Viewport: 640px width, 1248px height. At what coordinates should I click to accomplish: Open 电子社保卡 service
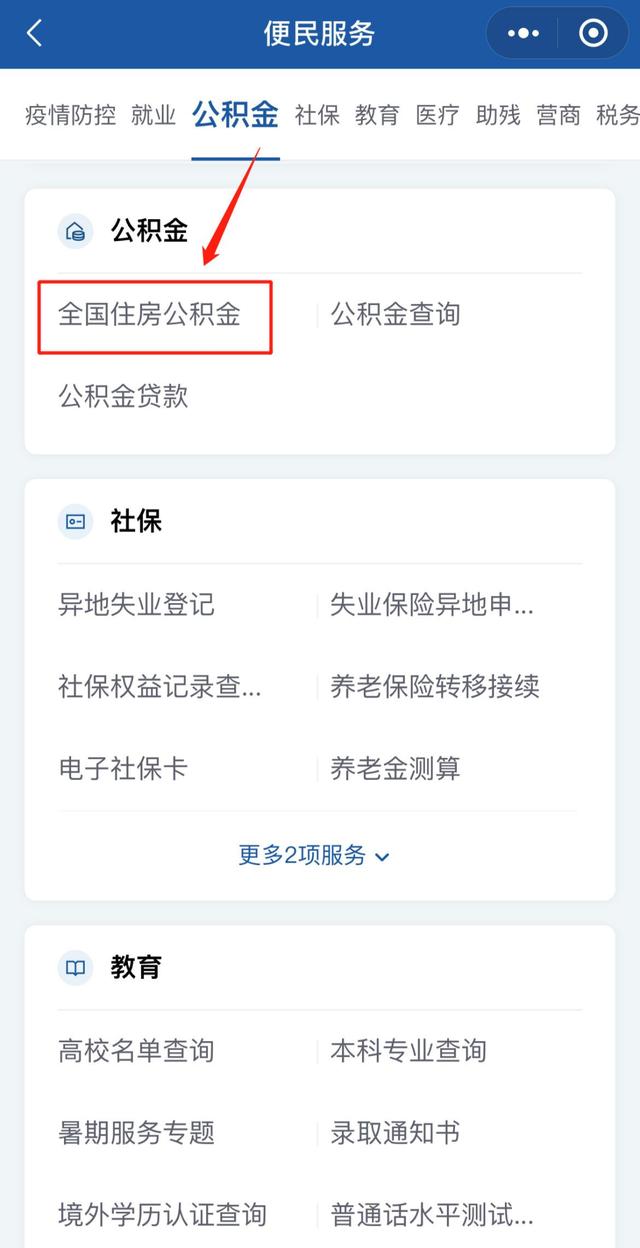coord(123,769)
